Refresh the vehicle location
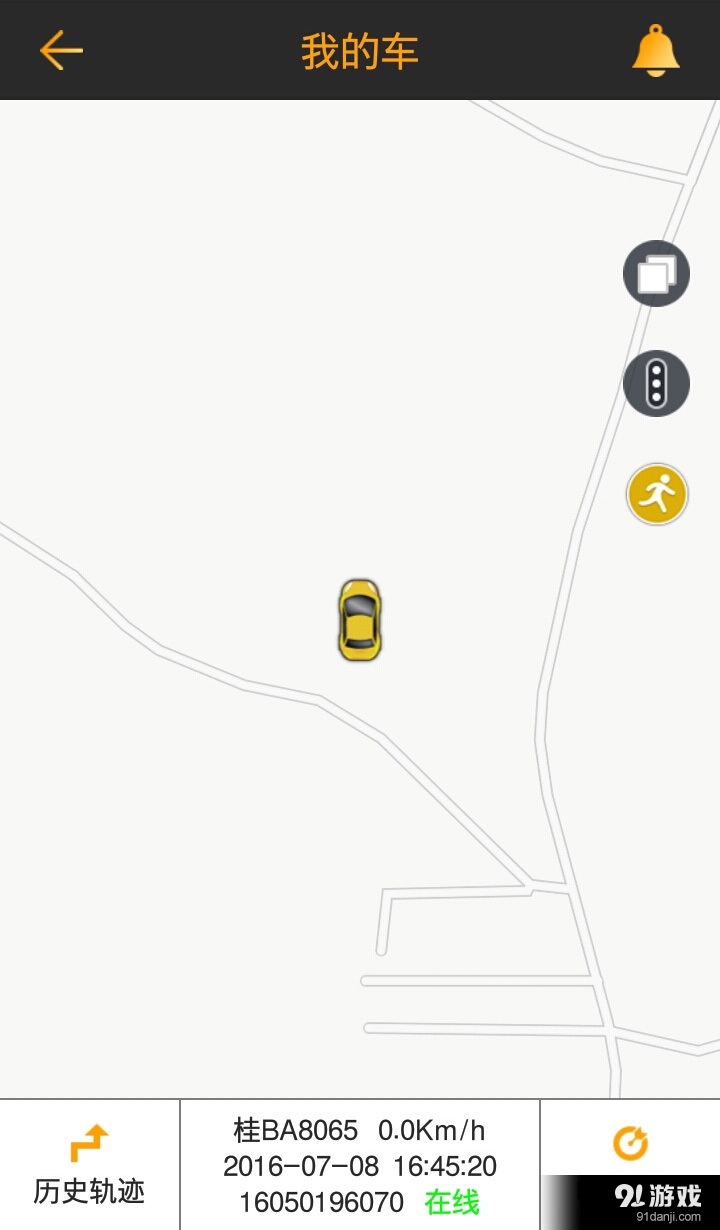 [630, 1142]
